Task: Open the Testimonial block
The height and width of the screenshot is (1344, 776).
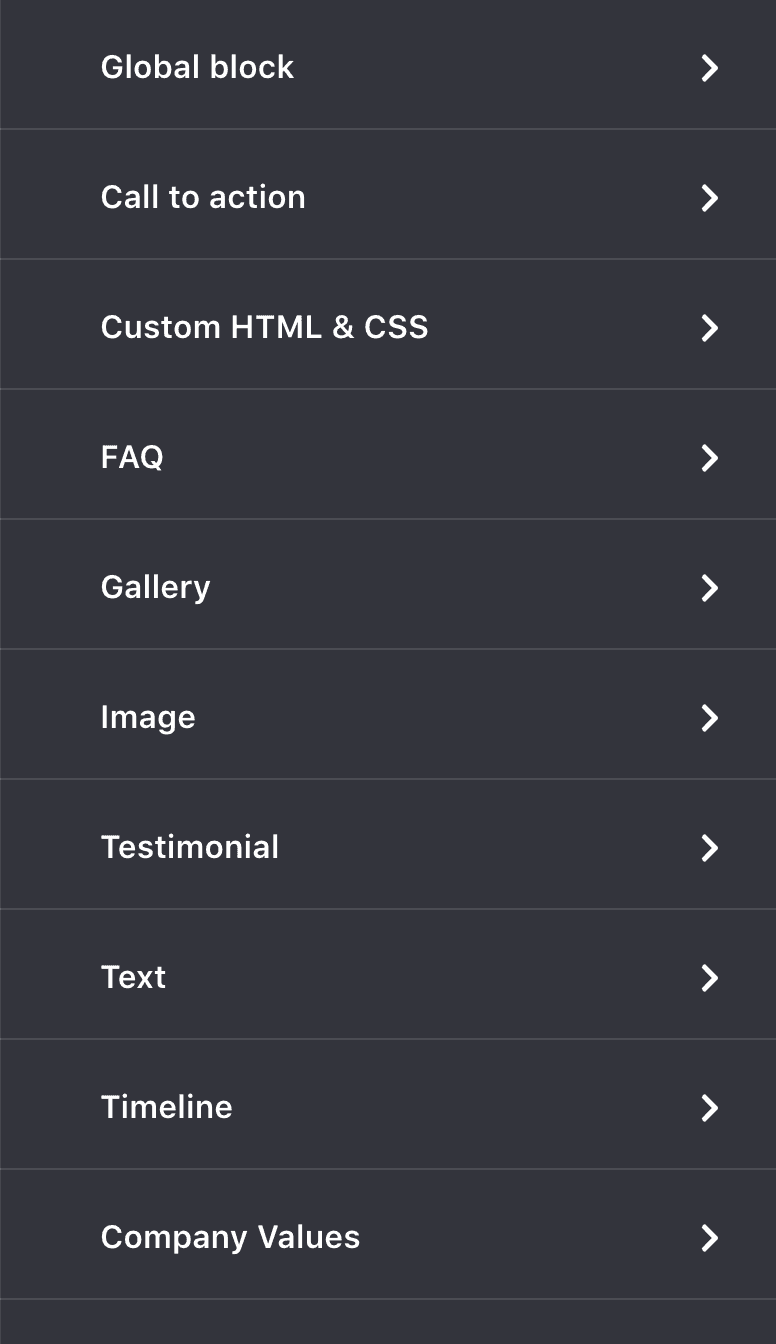Action: (388, 845)
